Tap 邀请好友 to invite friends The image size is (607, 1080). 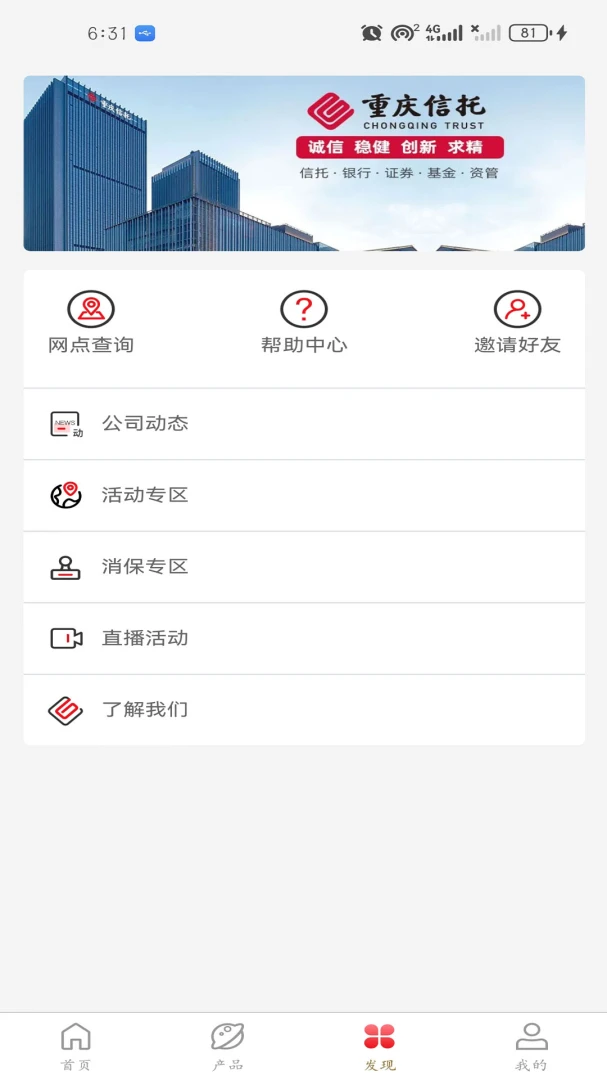[517, 323]
